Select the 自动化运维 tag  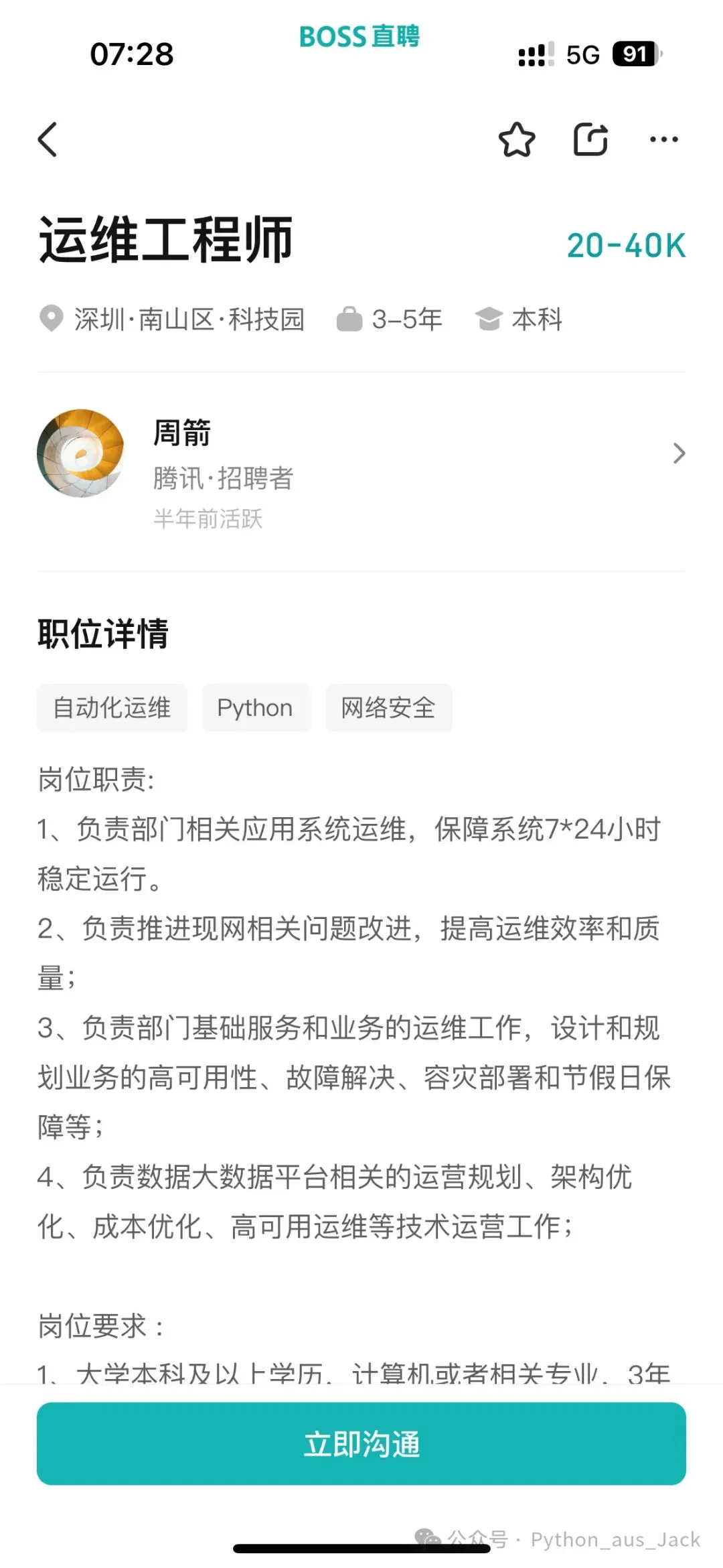point(112,708)
